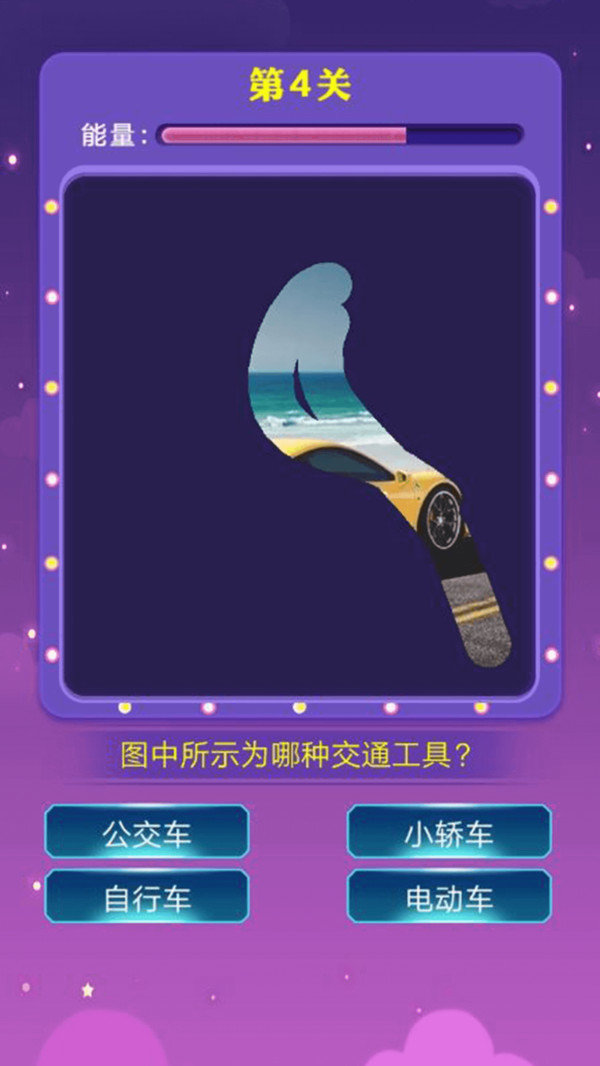
Task: Select 小轿车 as the answer
Action: pos(449,832)
